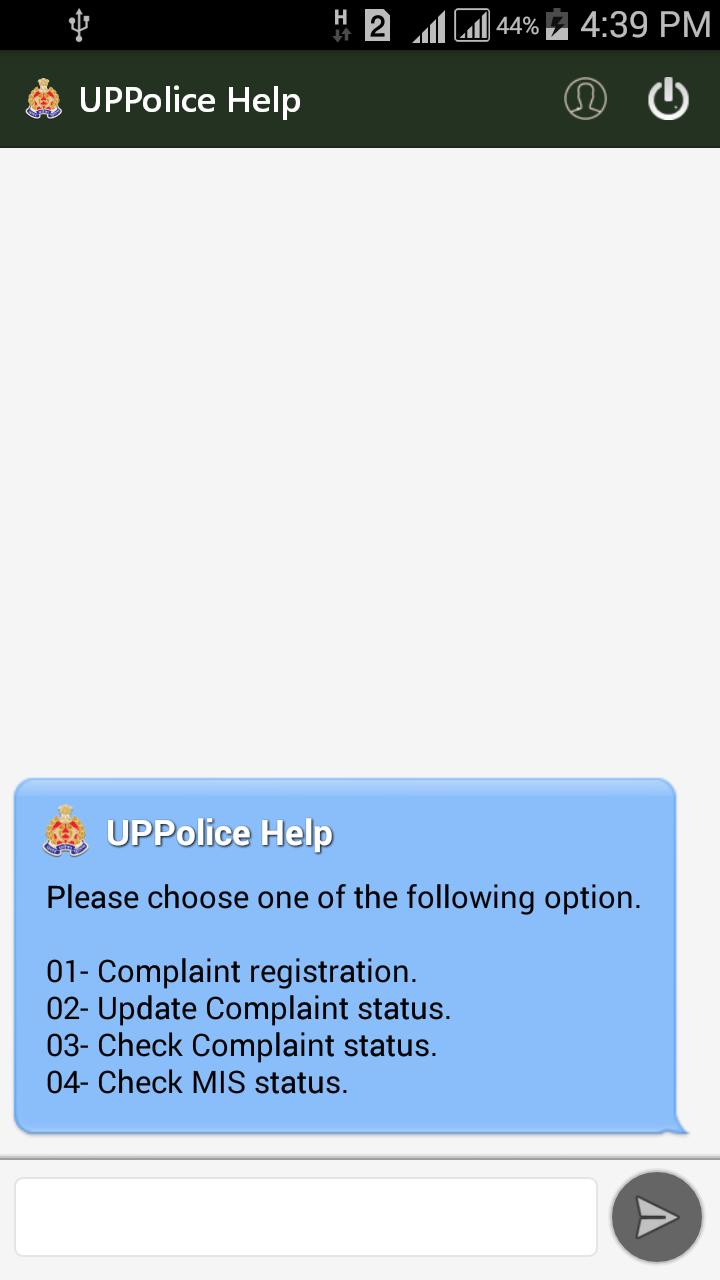This screenshot has height=1280, width=720.
Task: Click the message text input field
Action: click(x=305, y=1216)
